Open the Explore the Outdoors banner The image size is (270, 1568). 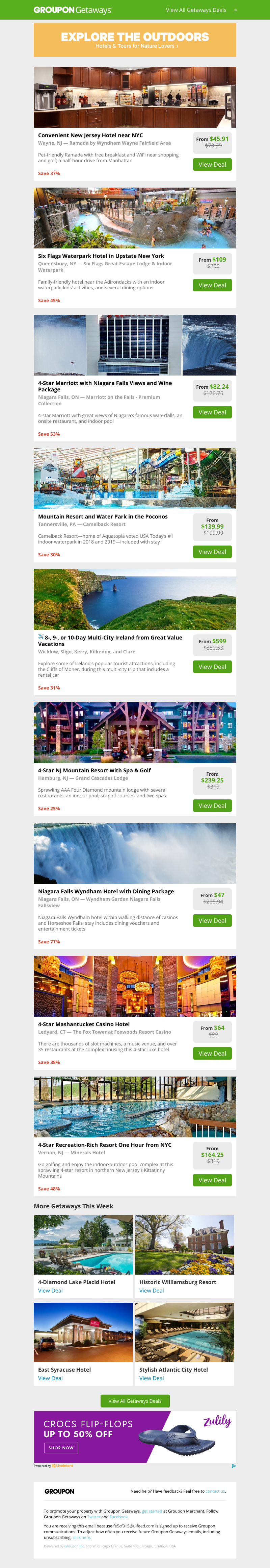click(135, 40)
